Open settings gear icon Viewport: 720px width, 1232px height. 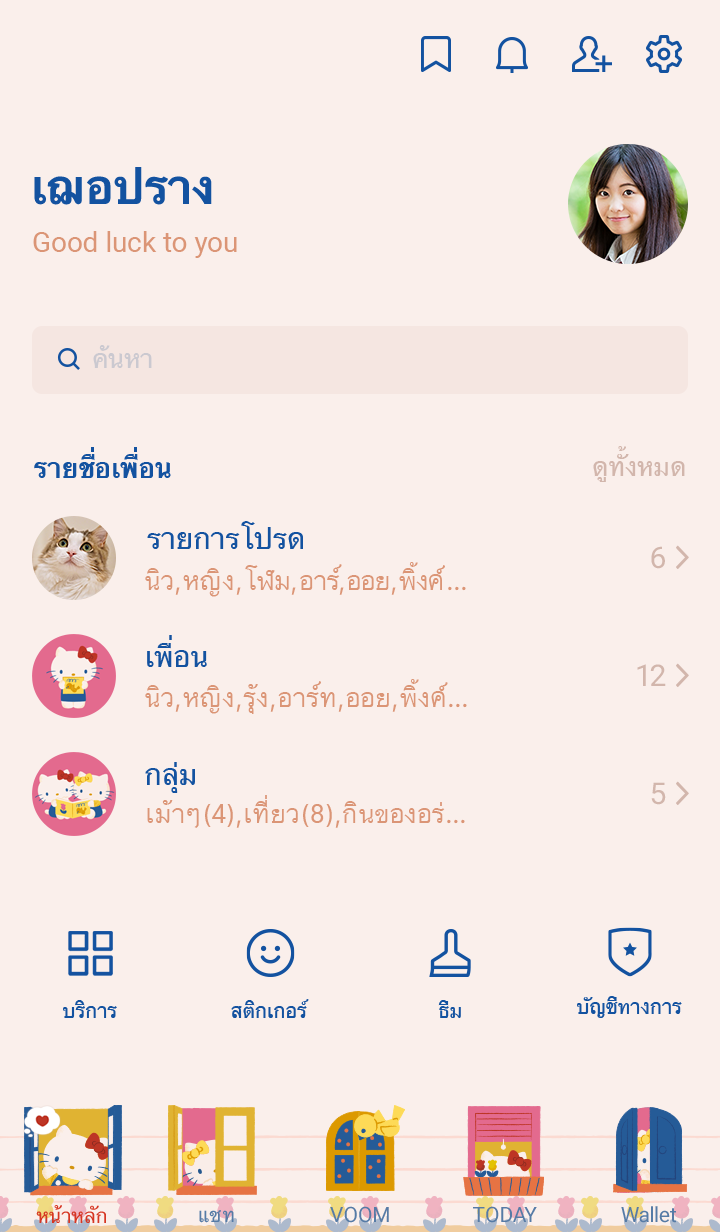pyautogui.click(x=664, y=54)
